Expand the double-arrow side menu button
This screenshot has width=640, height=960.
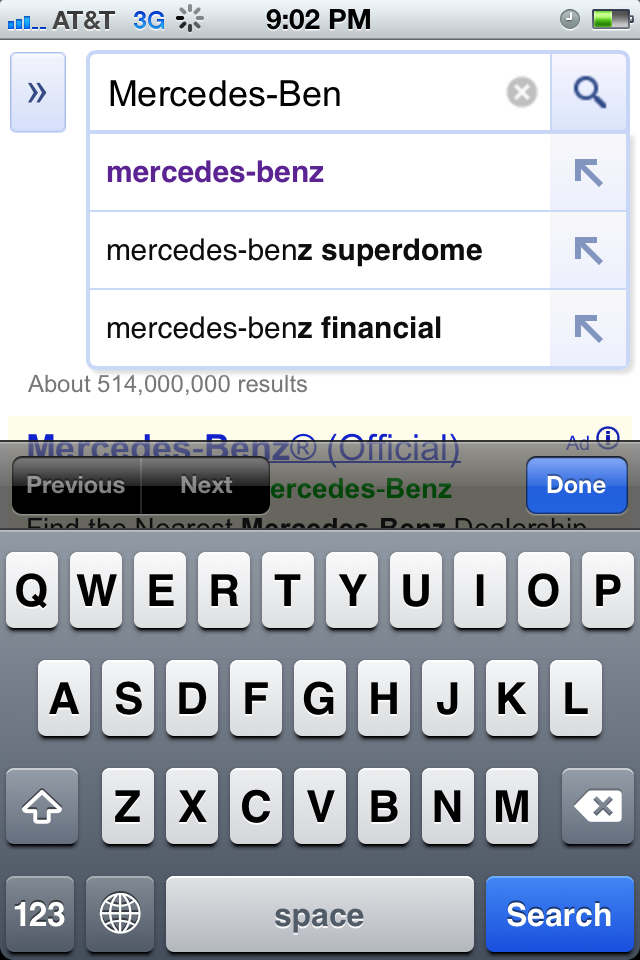point(37,93)
